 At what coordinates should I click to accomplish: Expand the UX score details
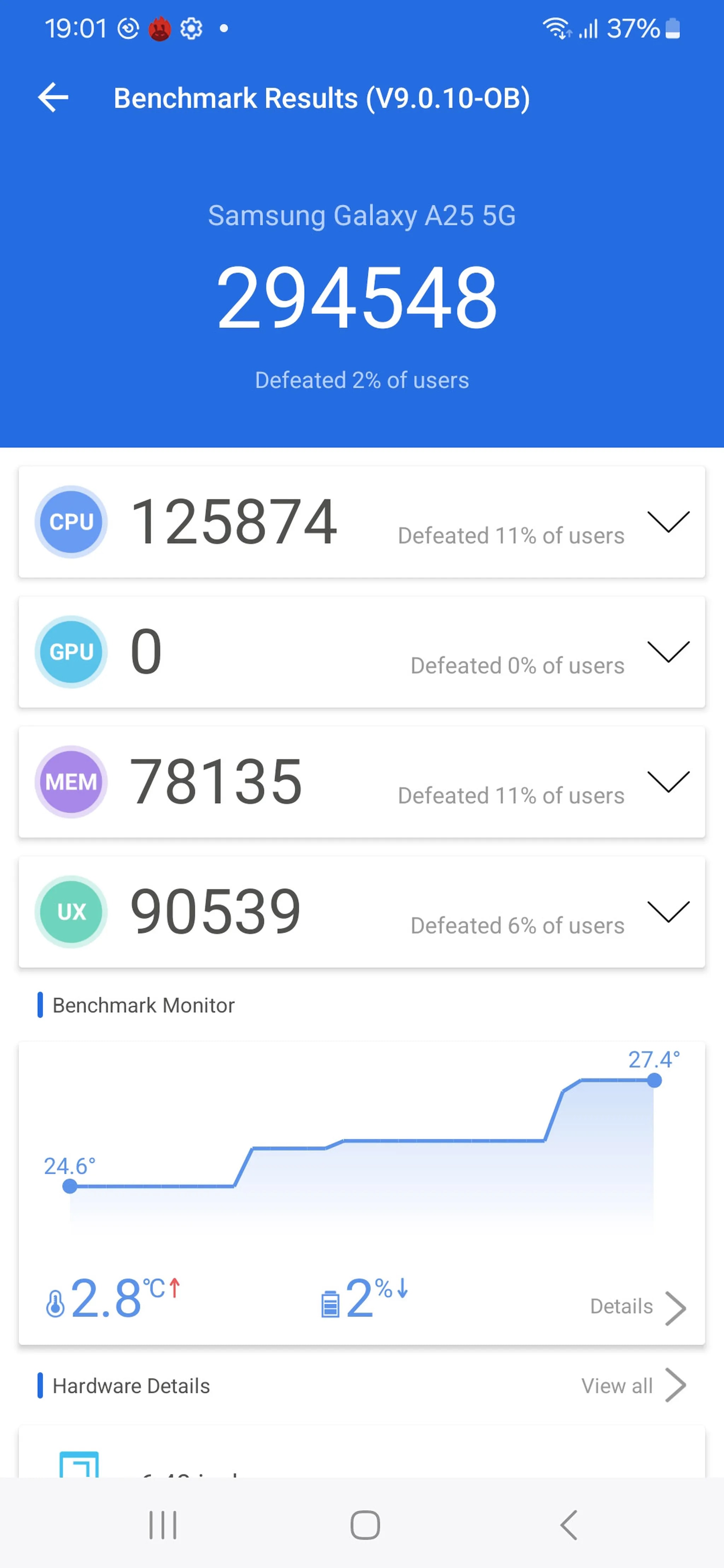point(668,911)
